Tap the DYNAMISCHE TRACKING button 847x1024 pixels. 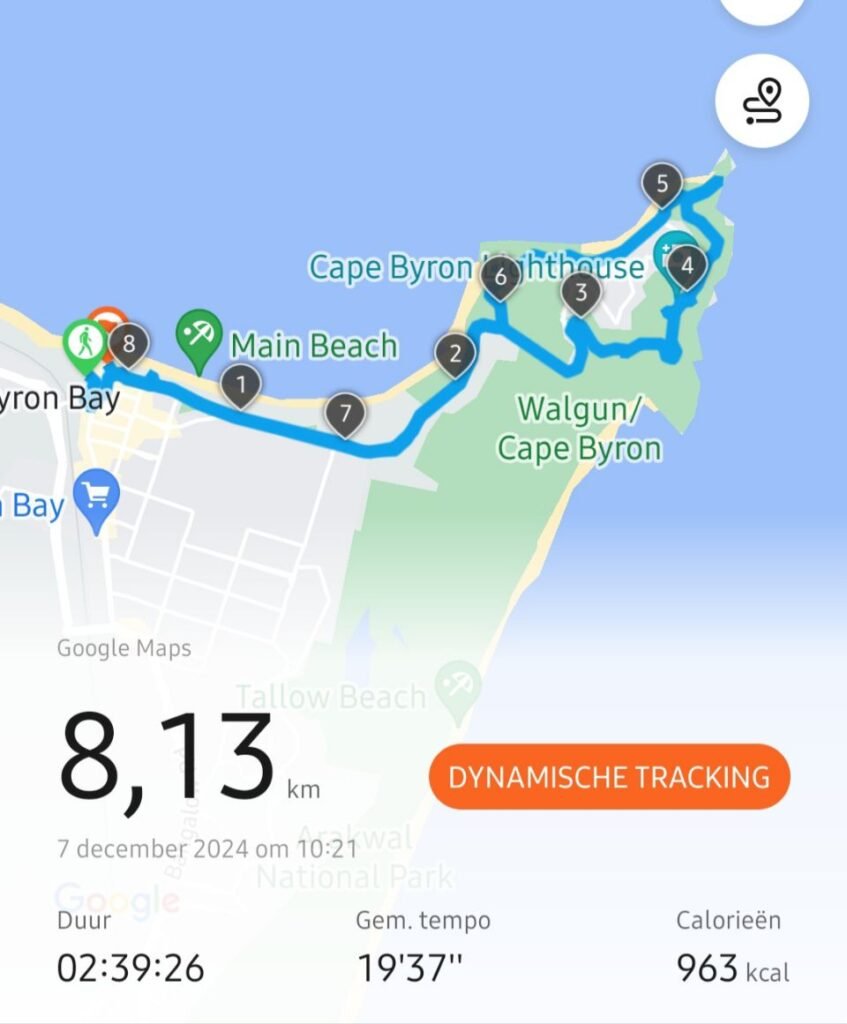pyautogui.click(x=609, y=777)
